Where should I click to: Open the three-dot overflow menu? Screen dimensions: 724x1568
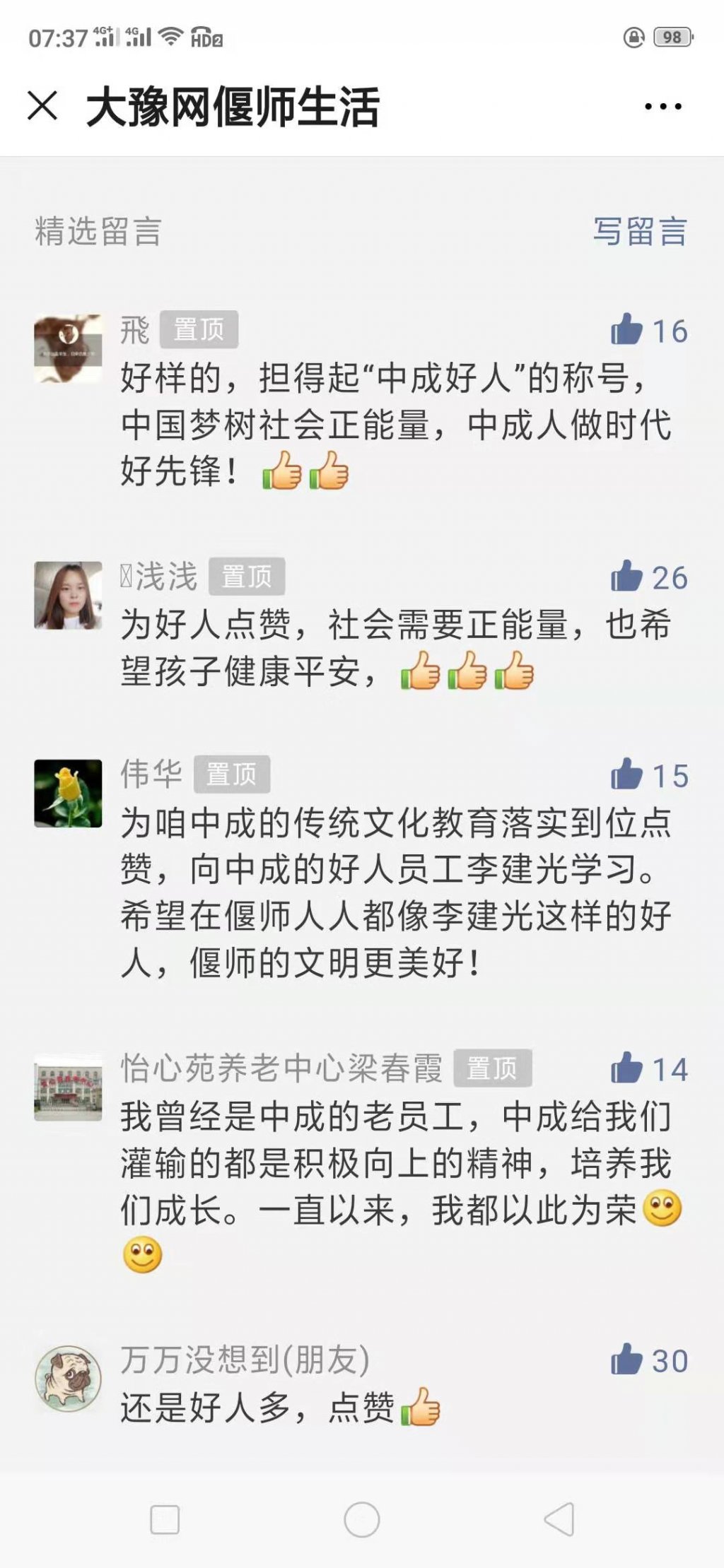[662, 107]
